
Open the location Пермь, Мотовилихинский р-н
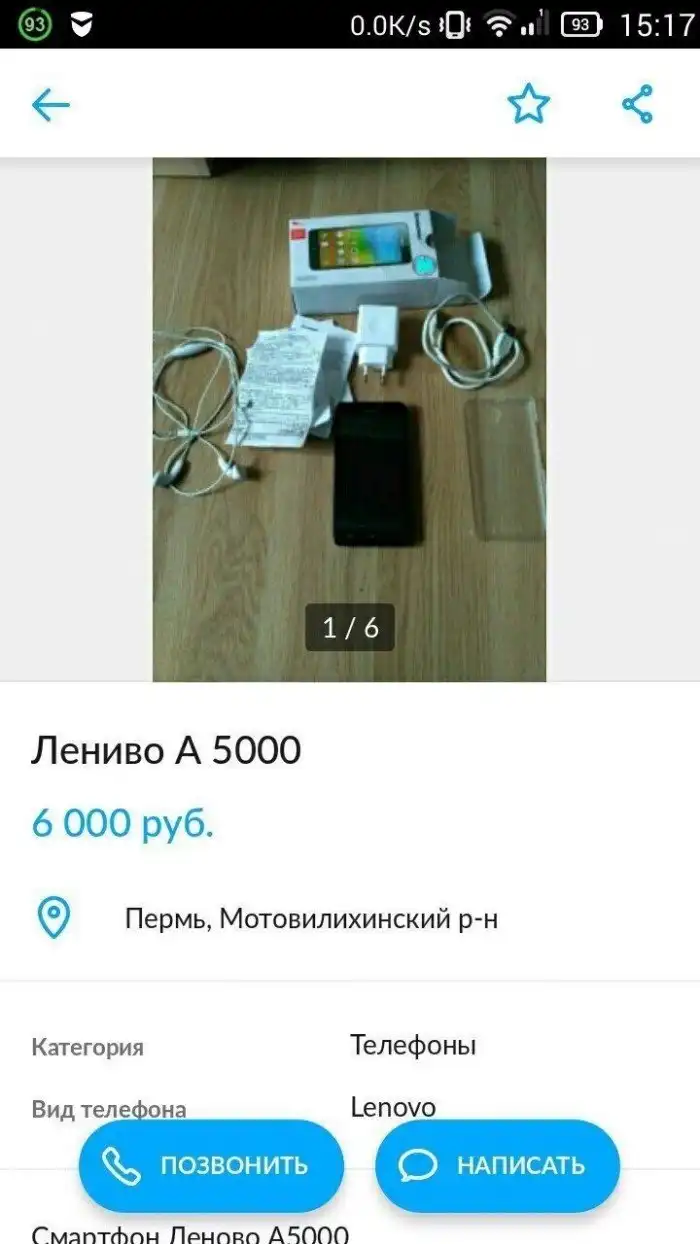pyautogui.click(x=311, y=918)
